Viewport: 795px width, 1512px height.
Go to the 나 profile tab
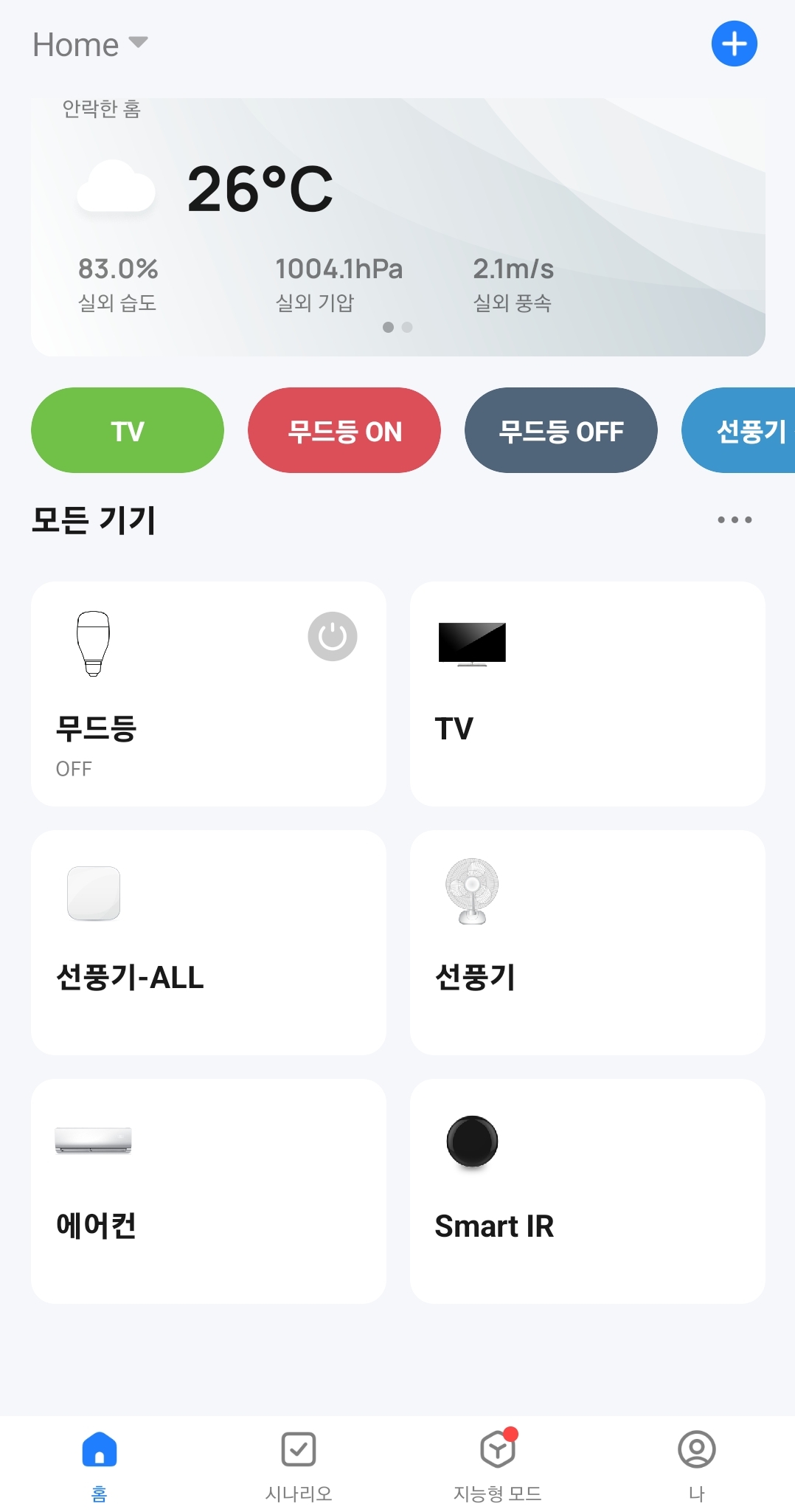pos(696,1466)
